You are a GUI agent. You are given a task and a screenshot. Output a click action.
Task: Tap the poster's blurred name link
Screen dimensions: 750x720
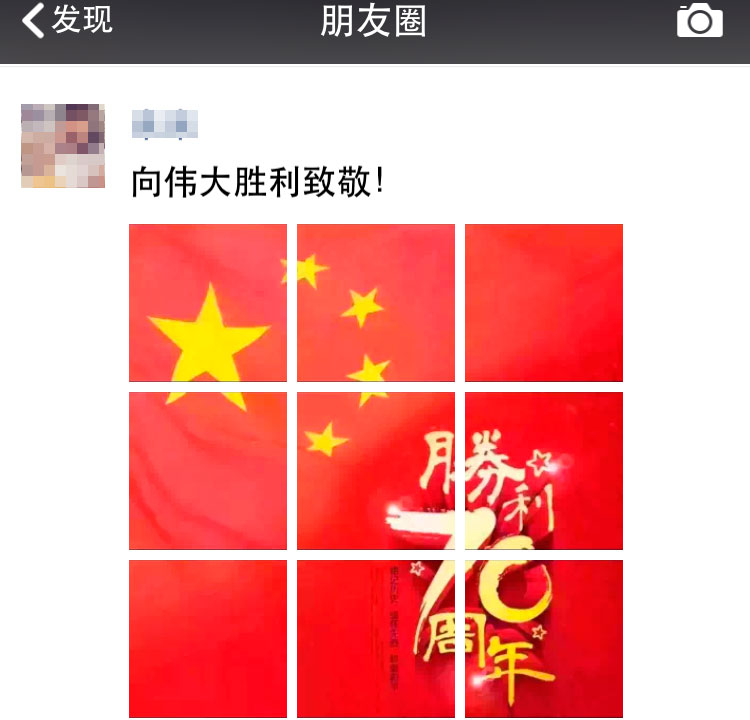pyautogui.click(x=165, y=125)
